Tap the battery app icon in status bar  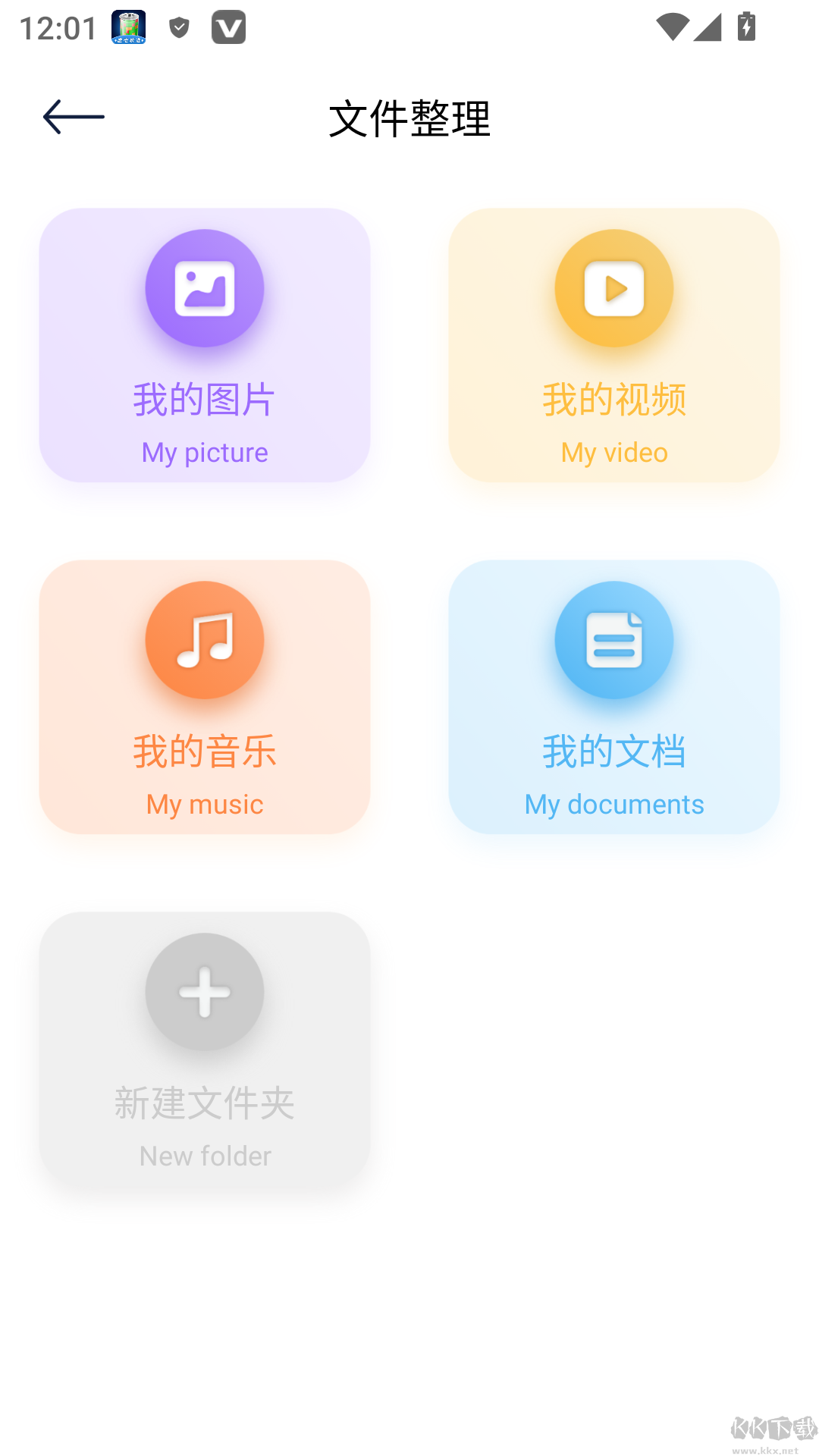(x=126, y=27)
